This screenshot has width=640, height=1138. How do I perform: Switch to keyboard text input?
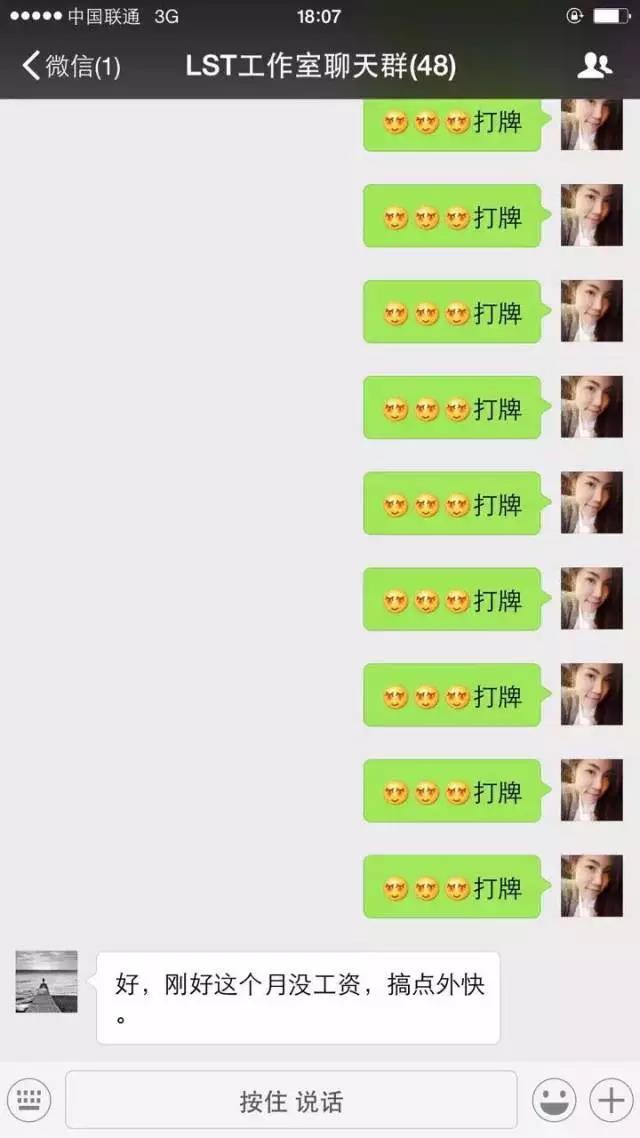pos(30,1101)
